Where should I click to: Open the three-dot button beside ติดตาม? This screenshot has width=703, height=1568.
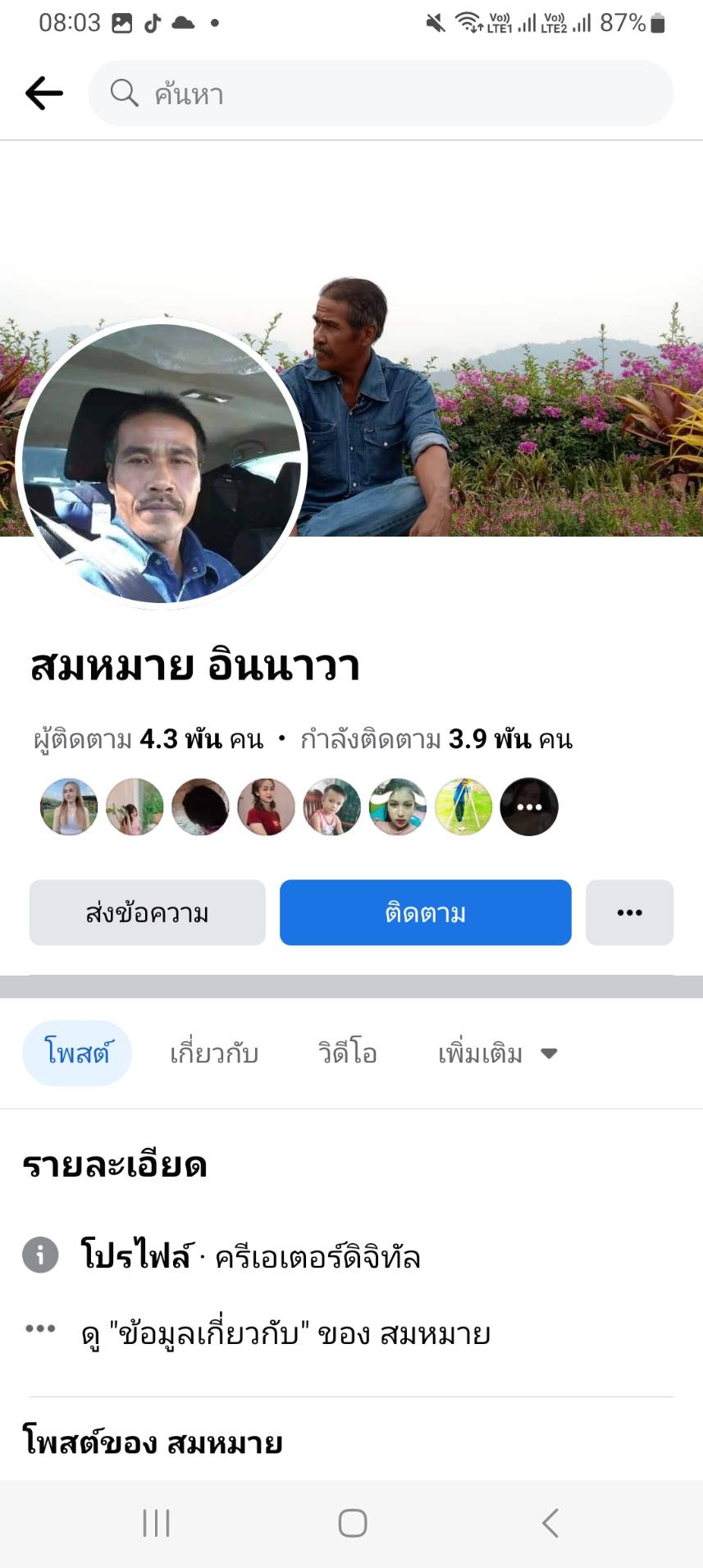pos(629,912)
